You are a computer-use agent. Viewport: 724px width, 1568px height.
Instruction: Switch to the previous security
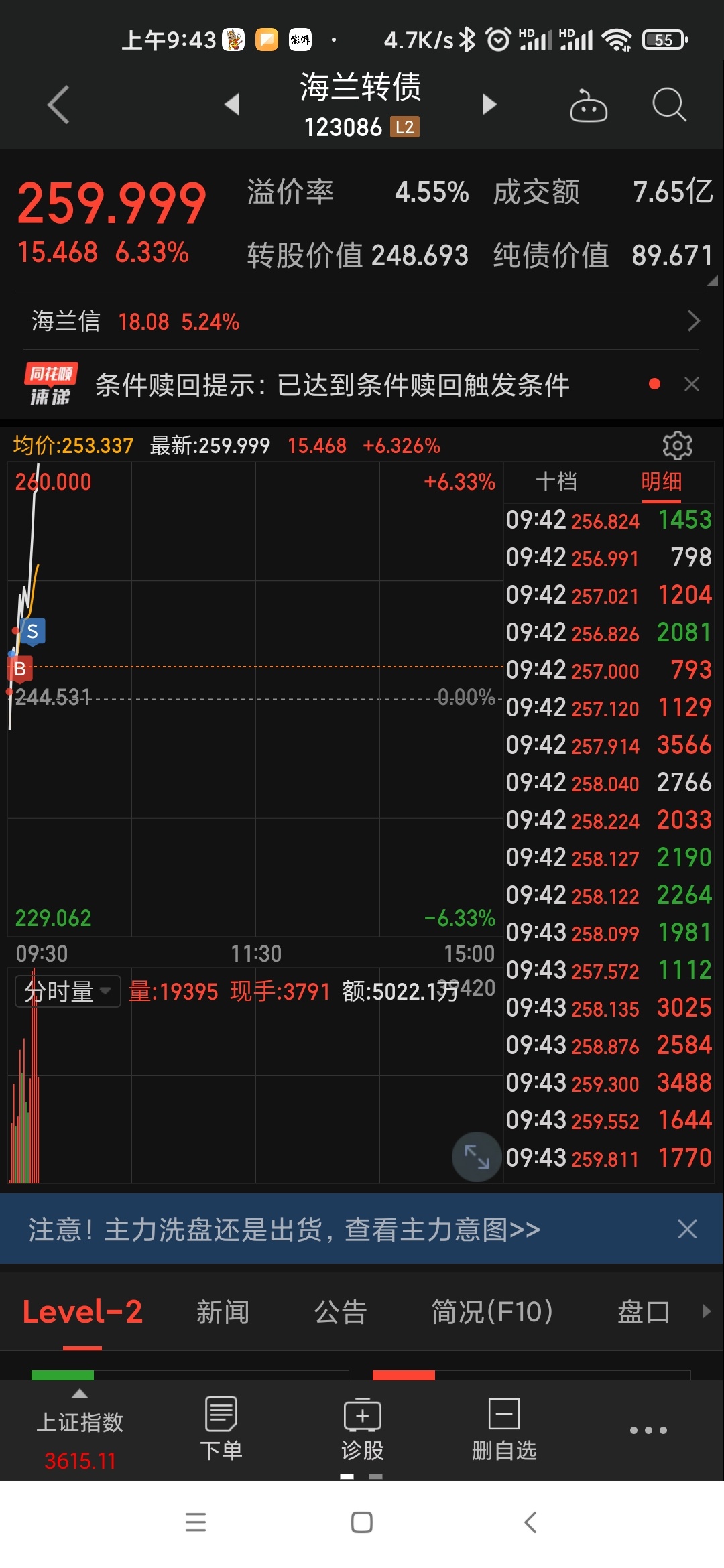pyautogui.click(x=232, y=105)
